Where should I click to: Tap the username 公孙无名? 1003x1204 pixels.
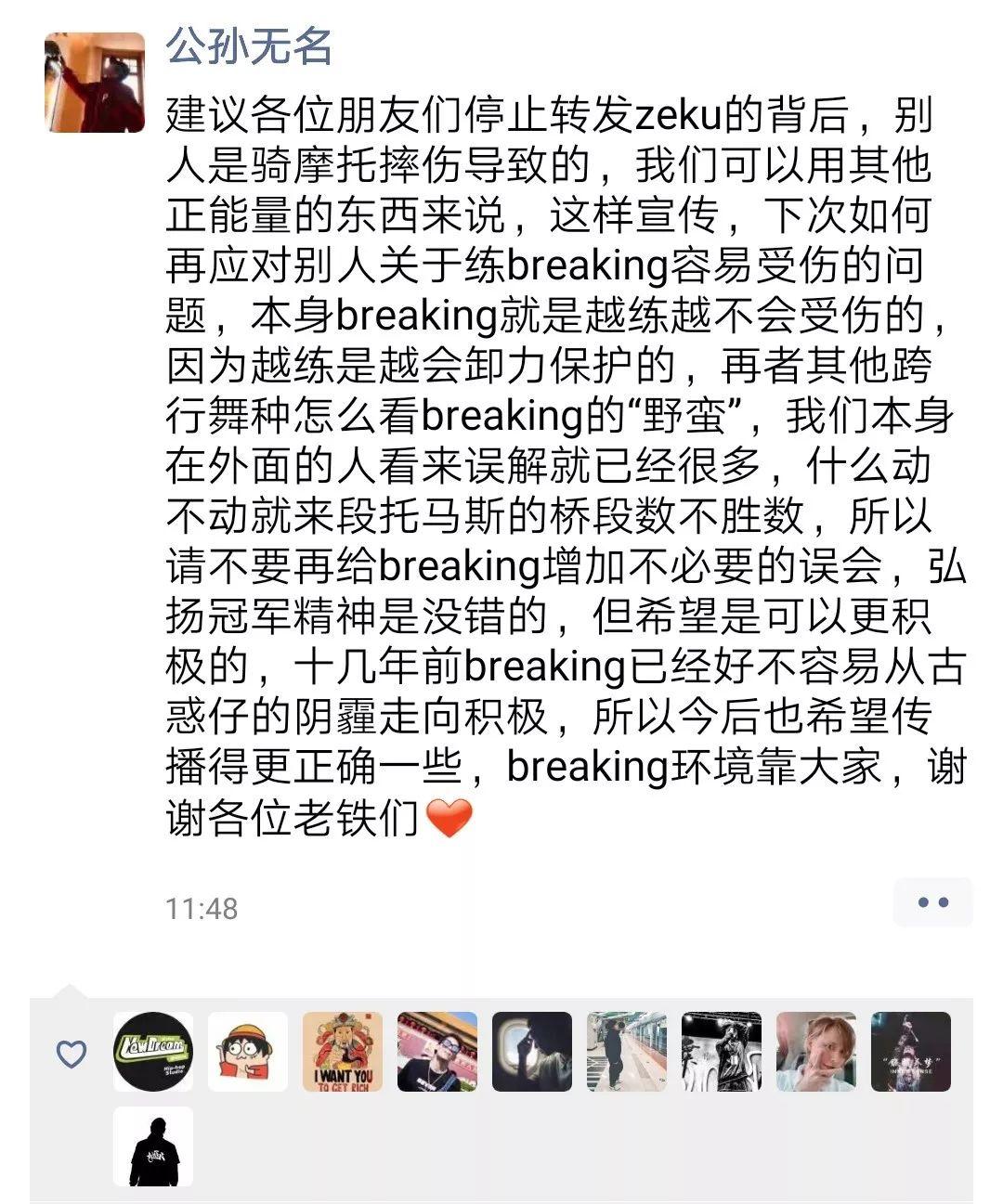249,46
